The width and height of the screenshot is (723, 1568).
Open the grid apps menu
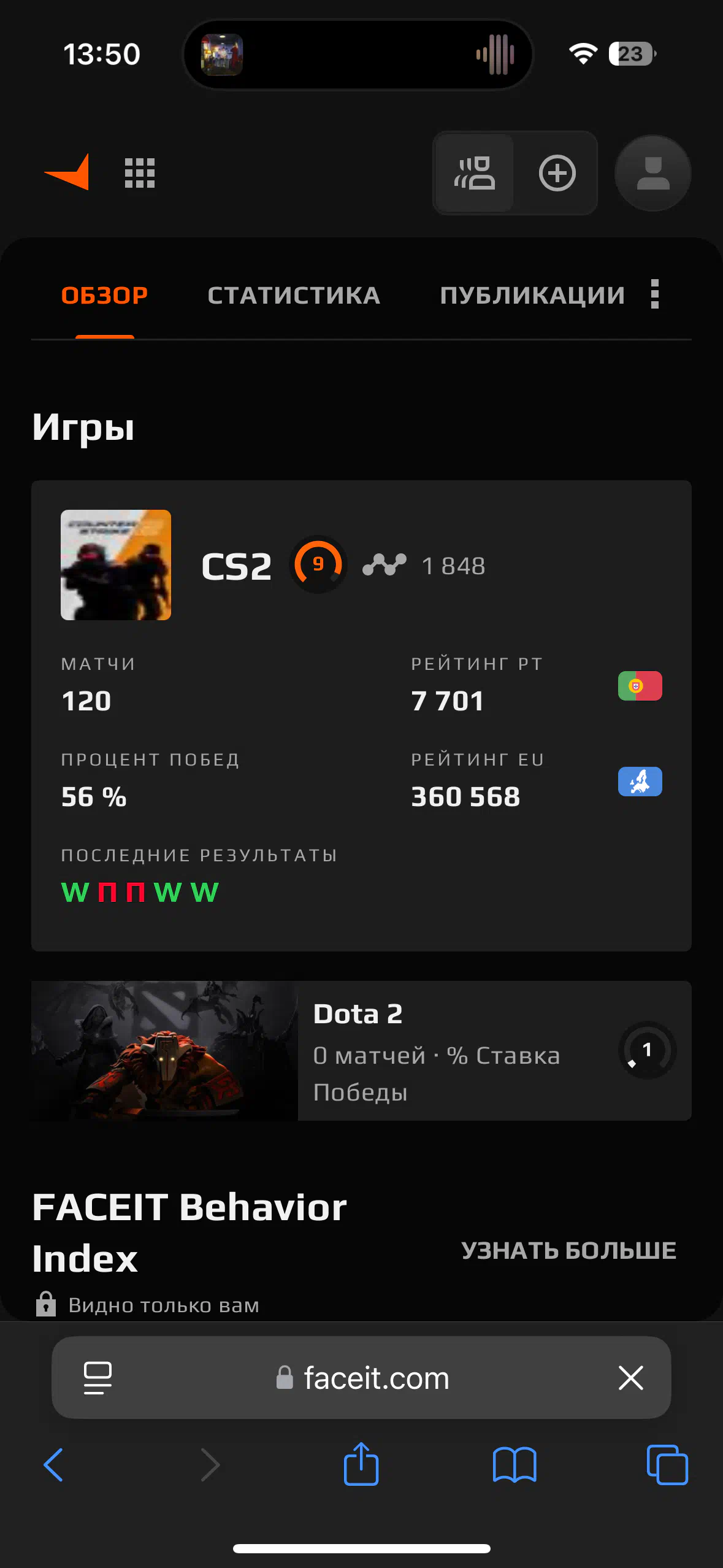140,173
